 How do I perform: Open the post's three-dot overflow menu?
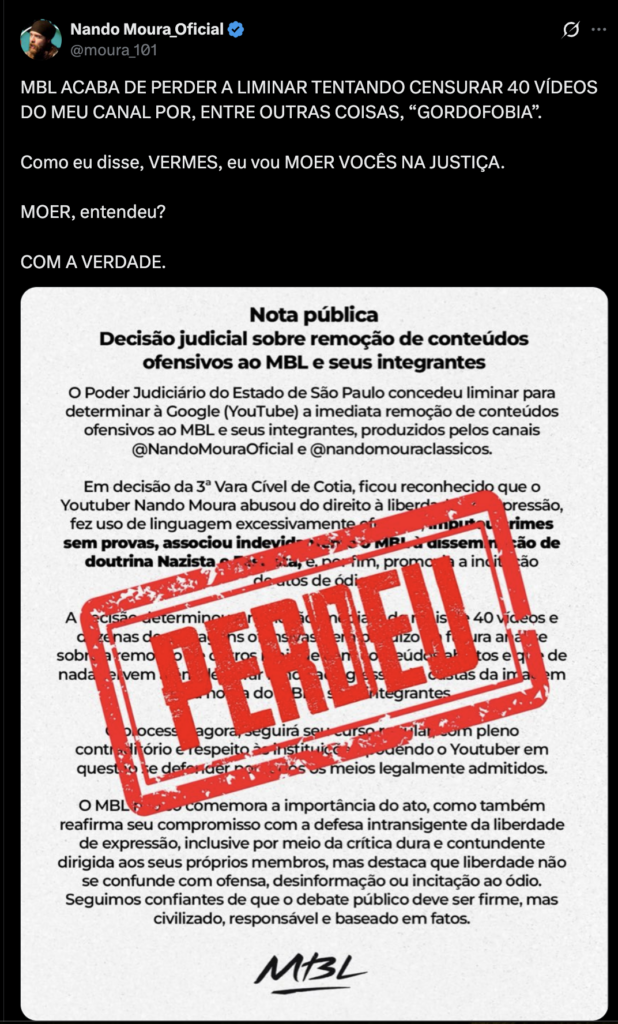(598, 30)
